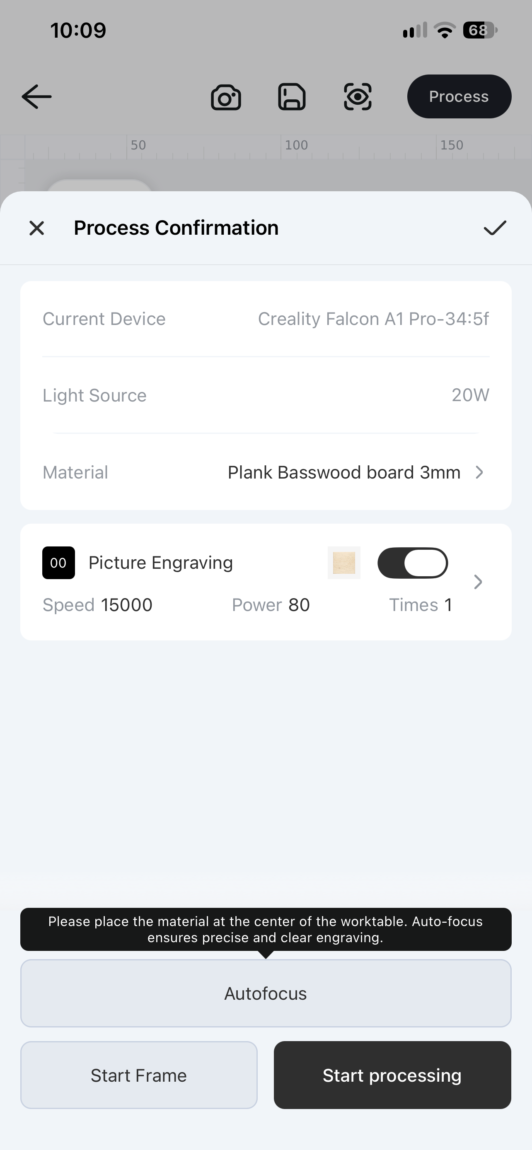The height and width of the screenshot is (1150, 532).
Task: Start processing the engraving
Action: [x=393, y=1075]
